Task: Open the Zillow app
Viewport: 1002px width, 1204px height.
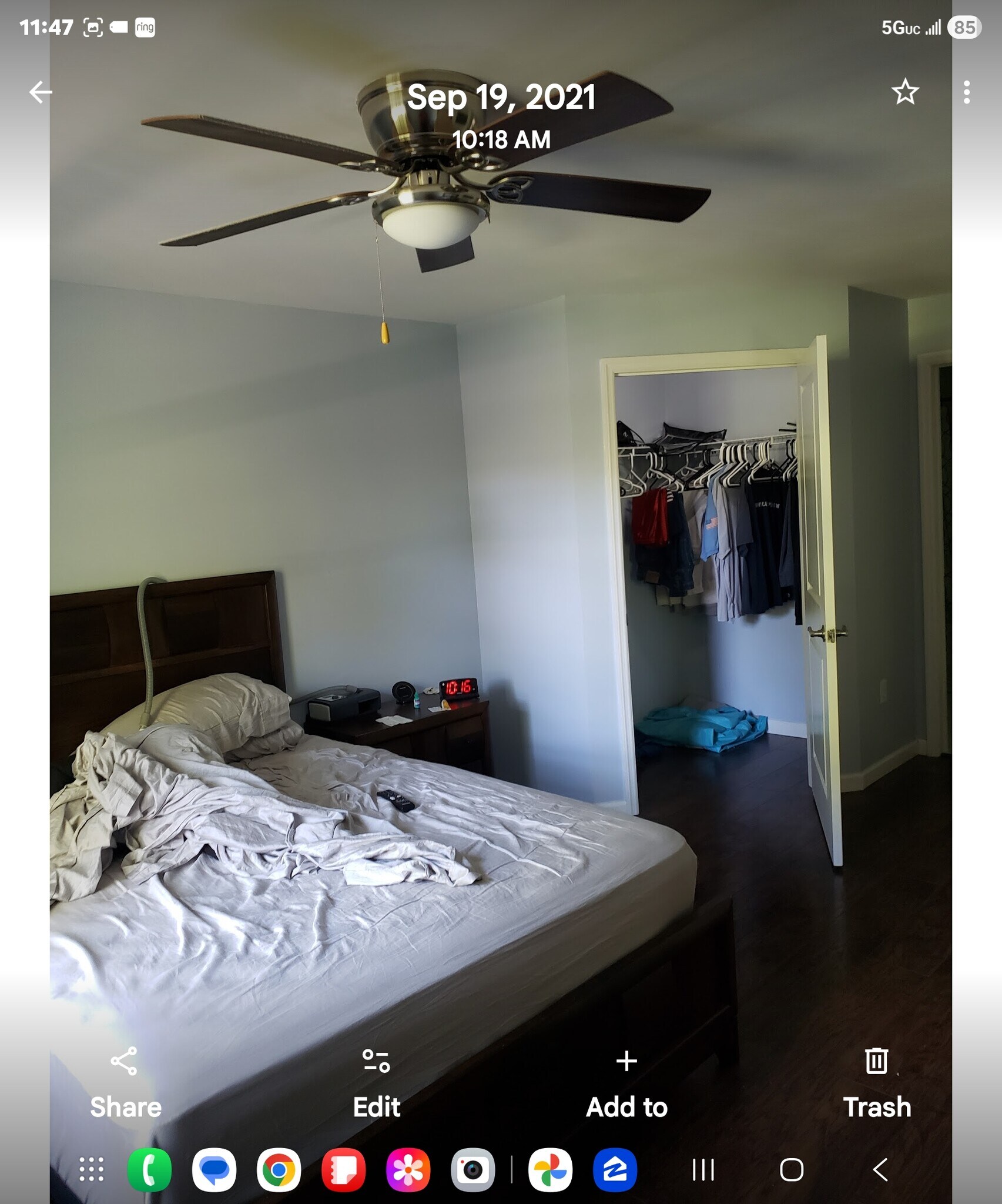Action: coord(615,1170)
